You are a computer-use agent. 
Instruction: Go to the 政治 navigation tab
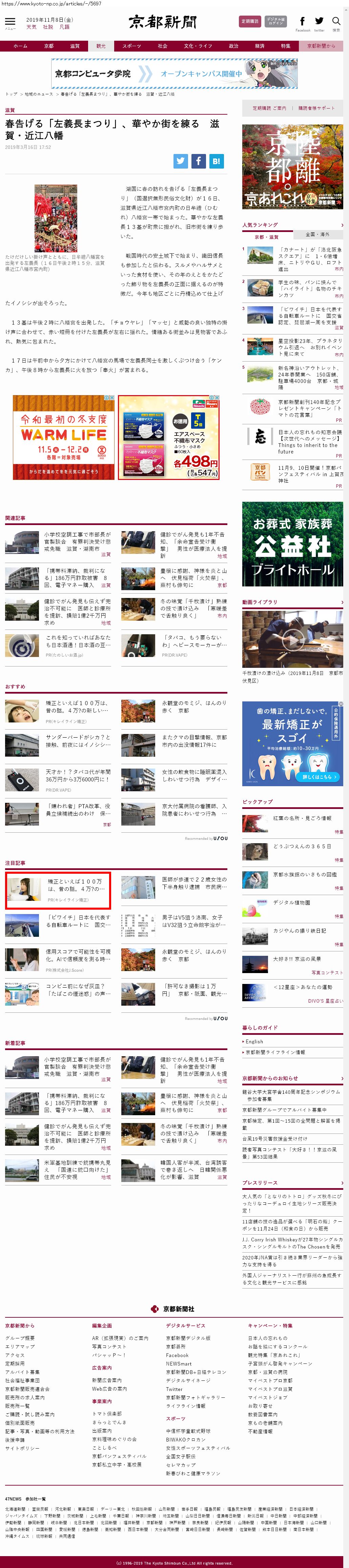pos(233,46)
